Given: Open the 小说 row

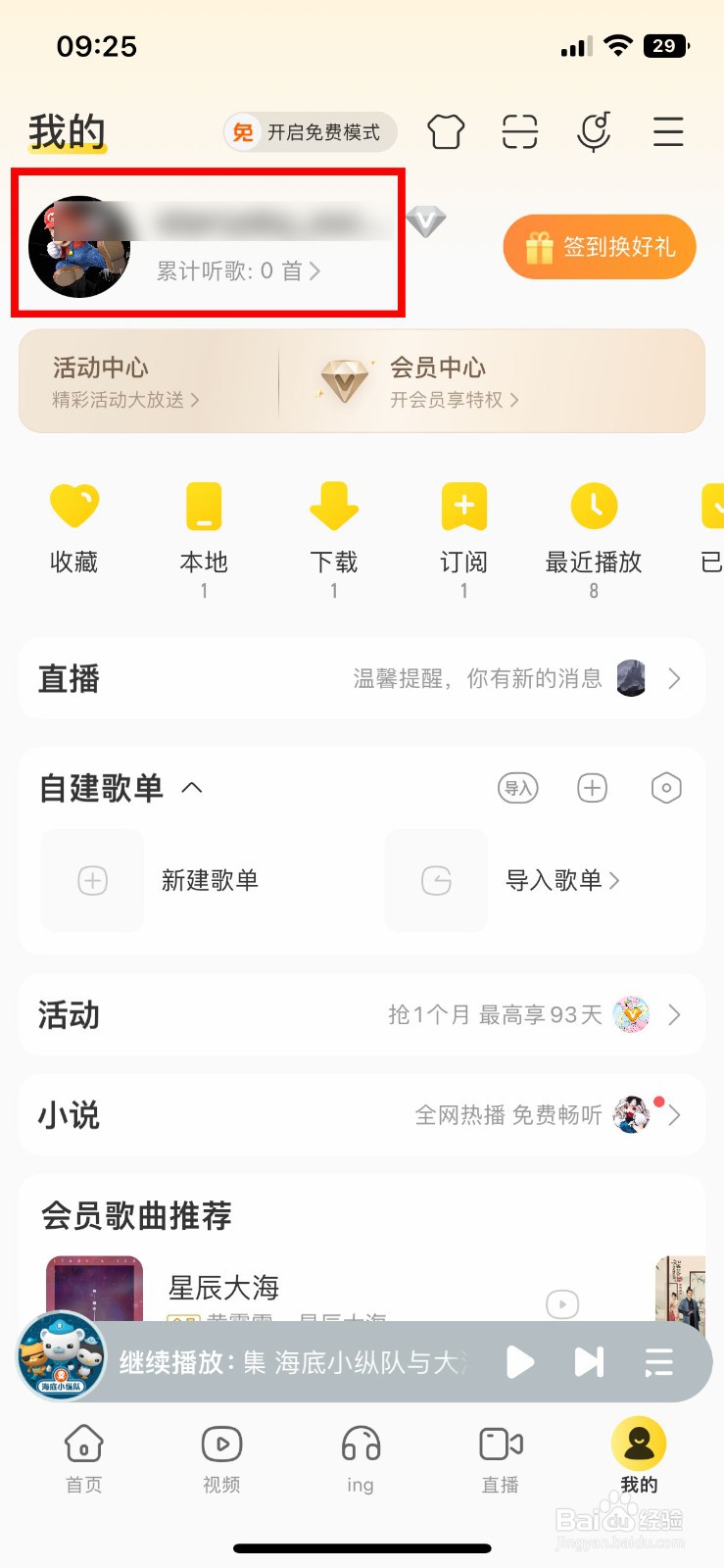Looking at the screenshot, I should click(362, 1115).
